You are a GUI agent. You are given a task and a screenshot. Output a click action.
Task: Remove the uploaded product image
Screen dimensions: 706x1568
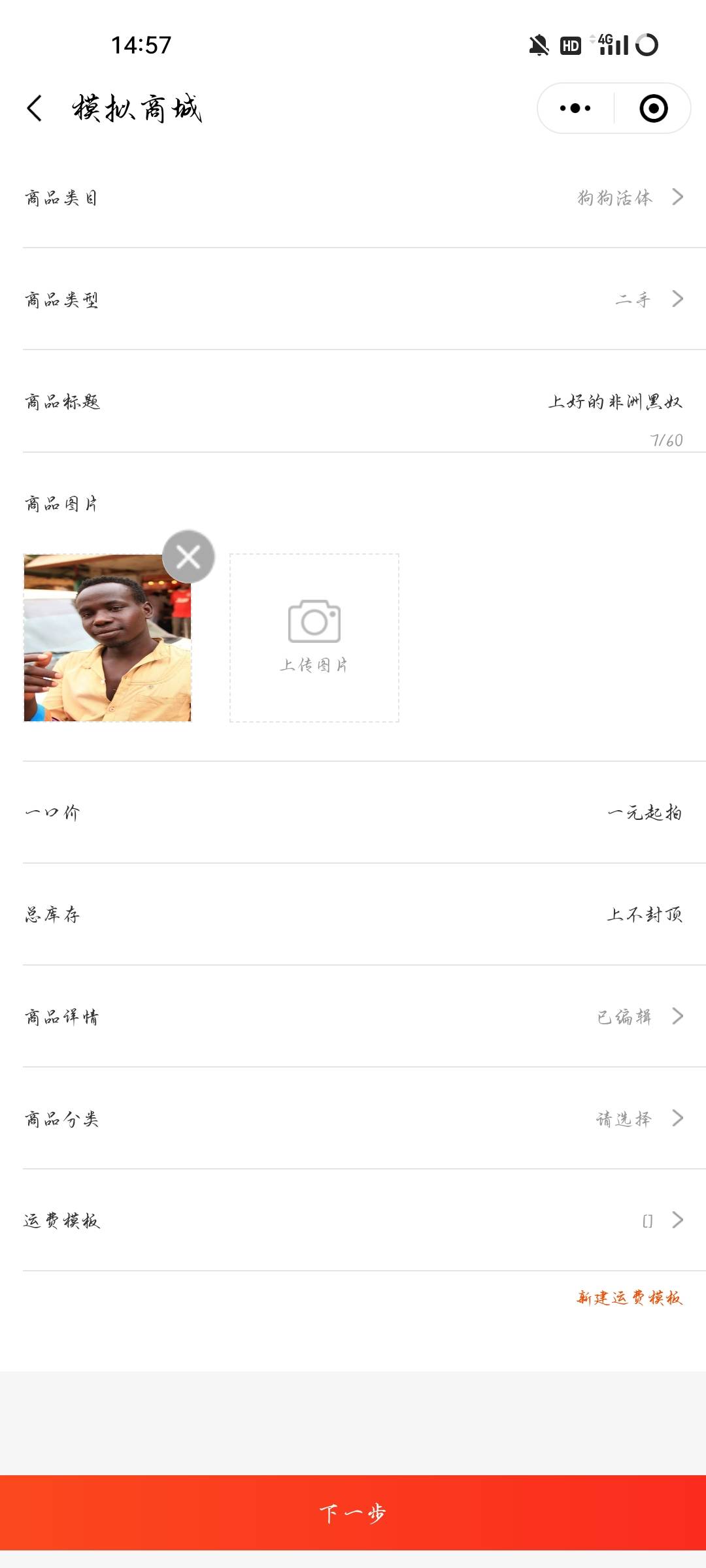188,557
